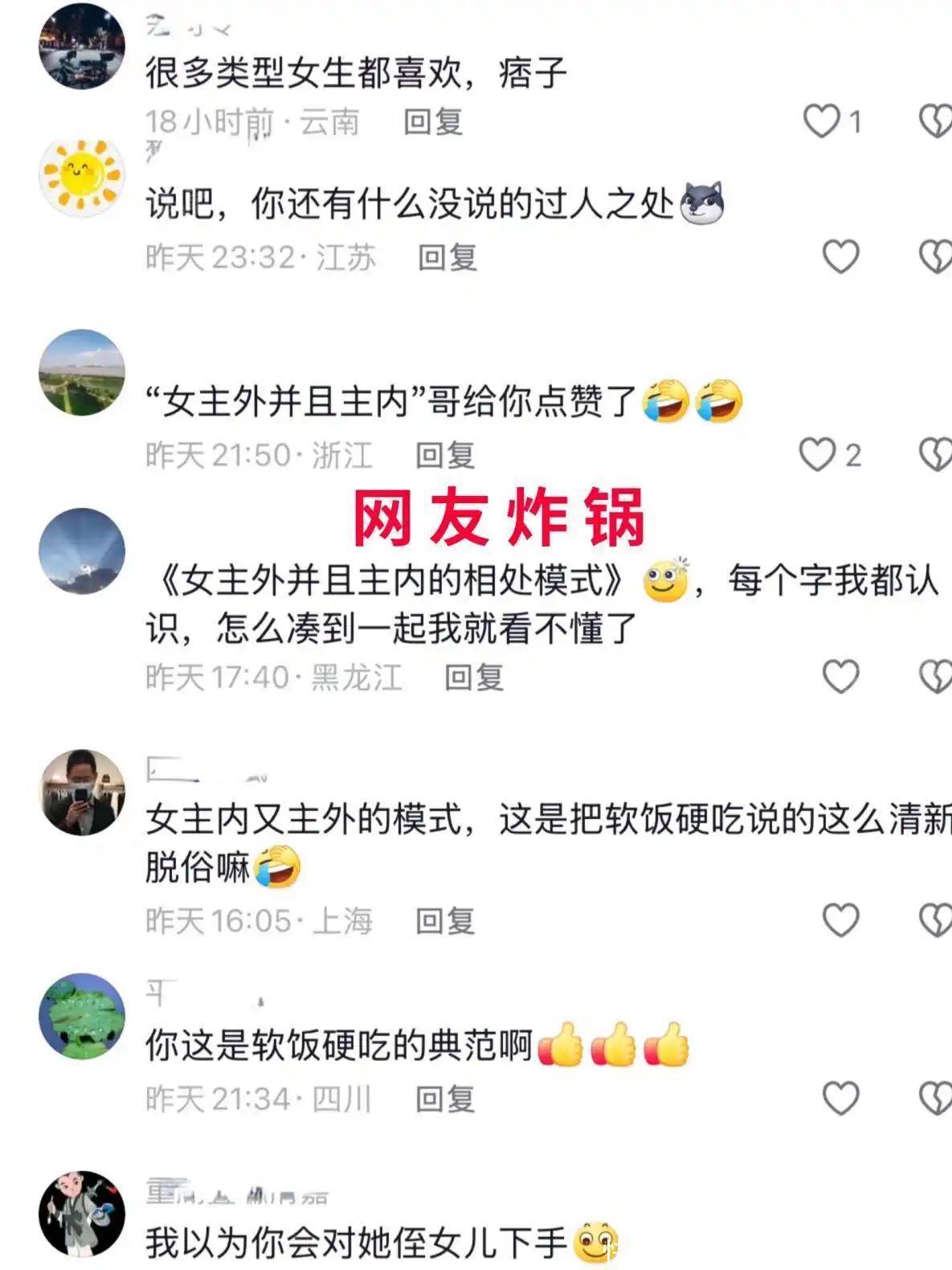
Task: Like the 四川 comment 软饭硬吃的典范
Action: (840, 1099)
